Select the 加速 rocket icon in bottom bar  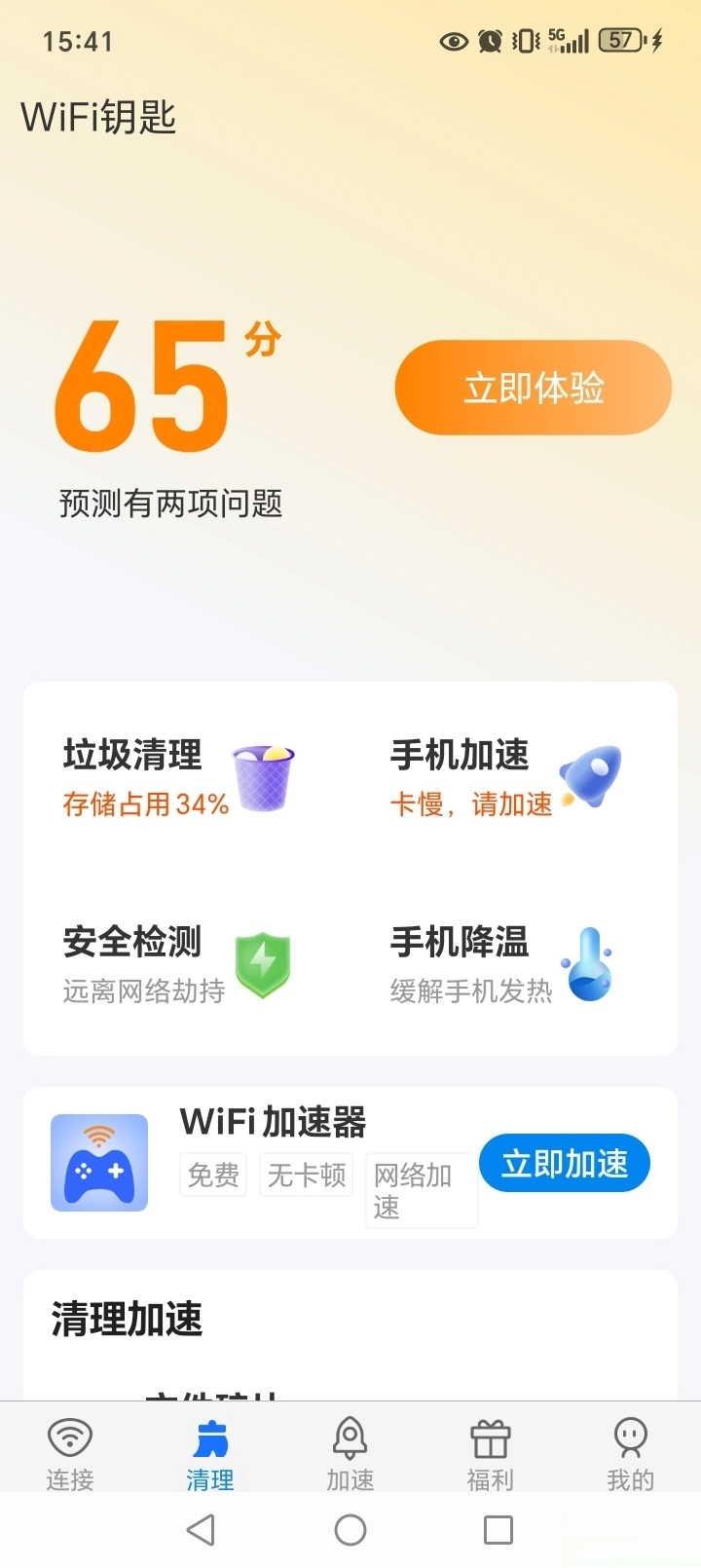349,1436
